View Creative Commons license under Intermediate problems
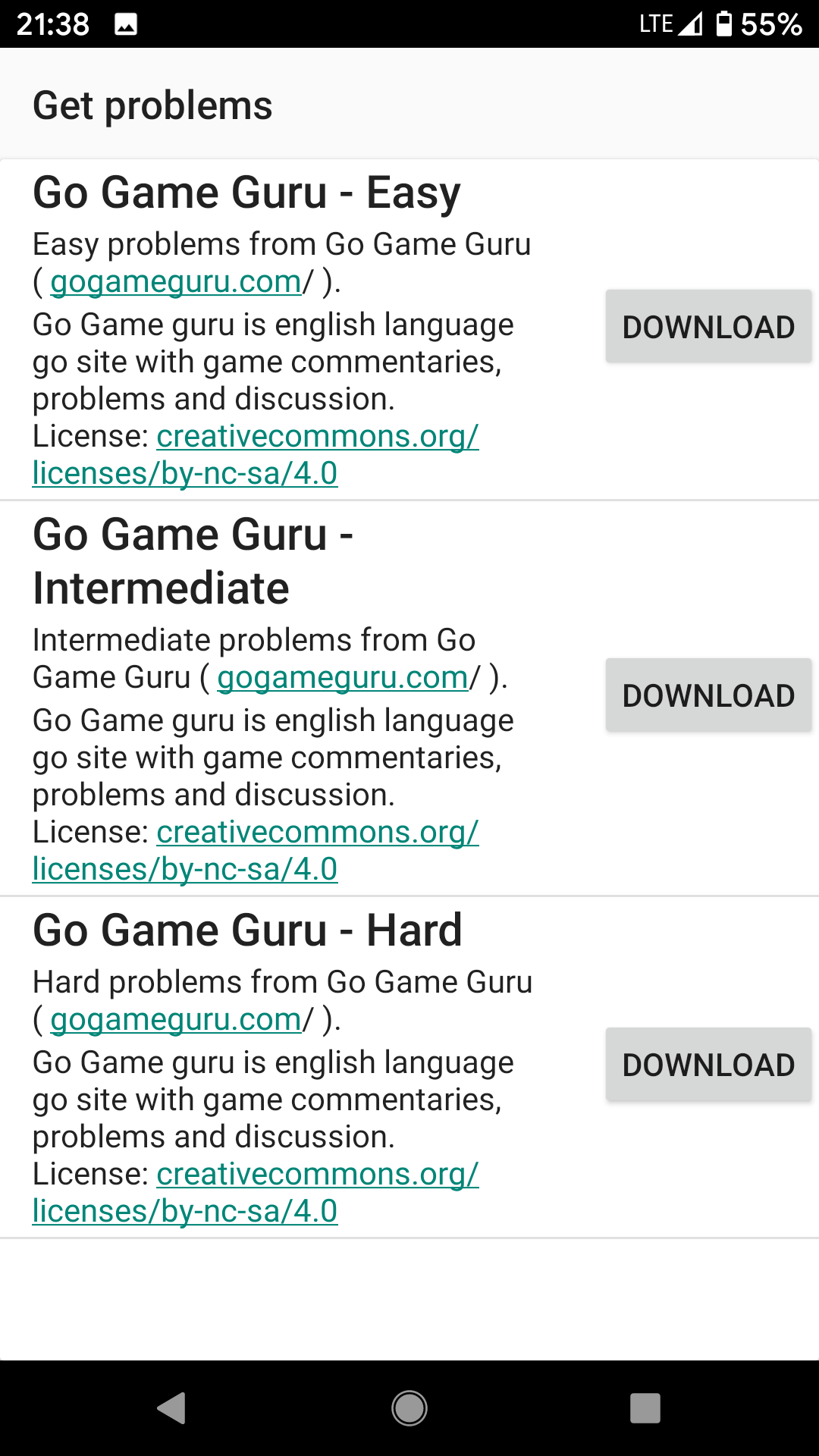 tap(317, 833)
